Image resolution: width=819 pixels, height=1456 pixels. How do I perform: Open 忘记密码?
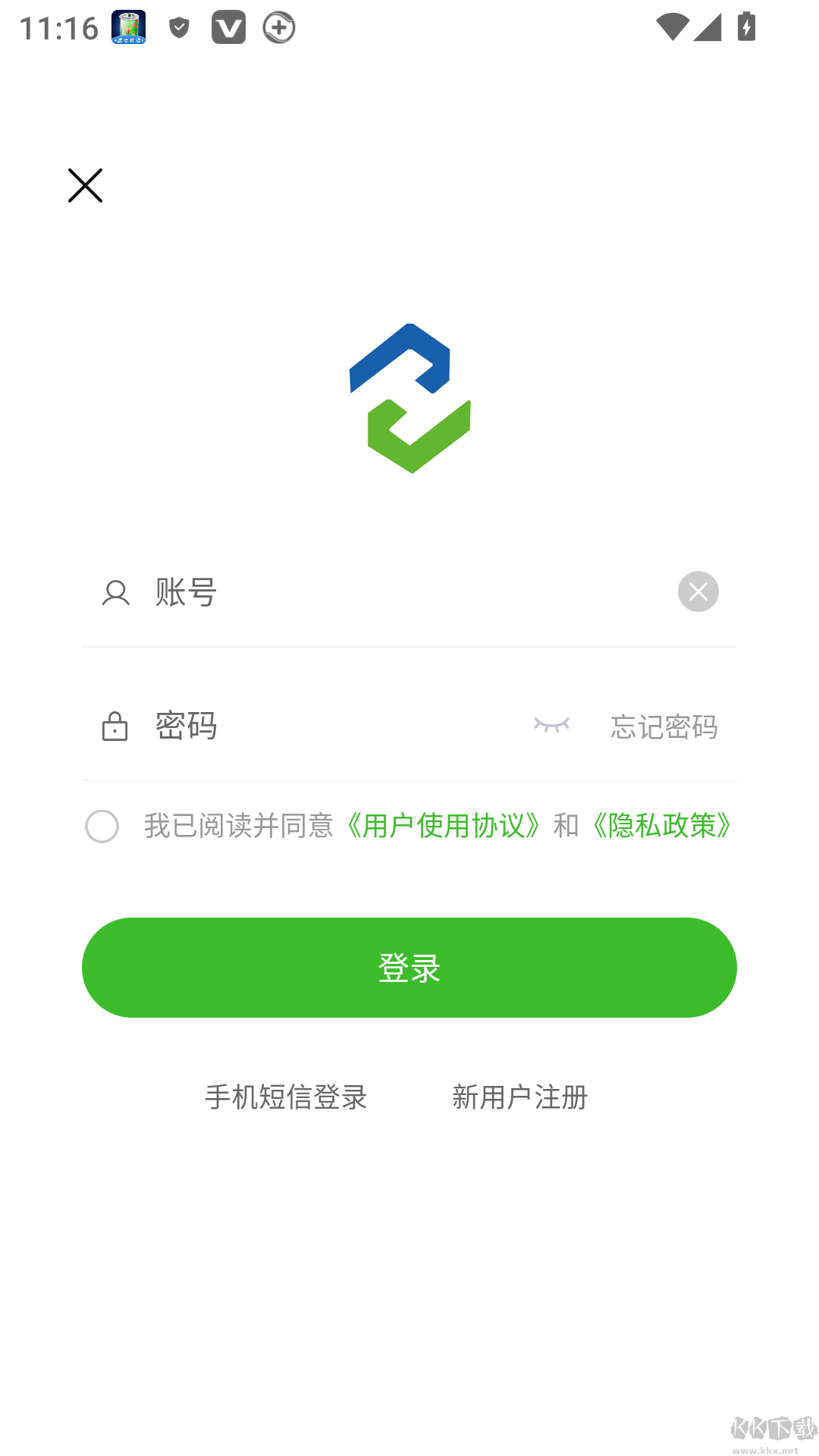pyautogui.click(x=664, y=726)
